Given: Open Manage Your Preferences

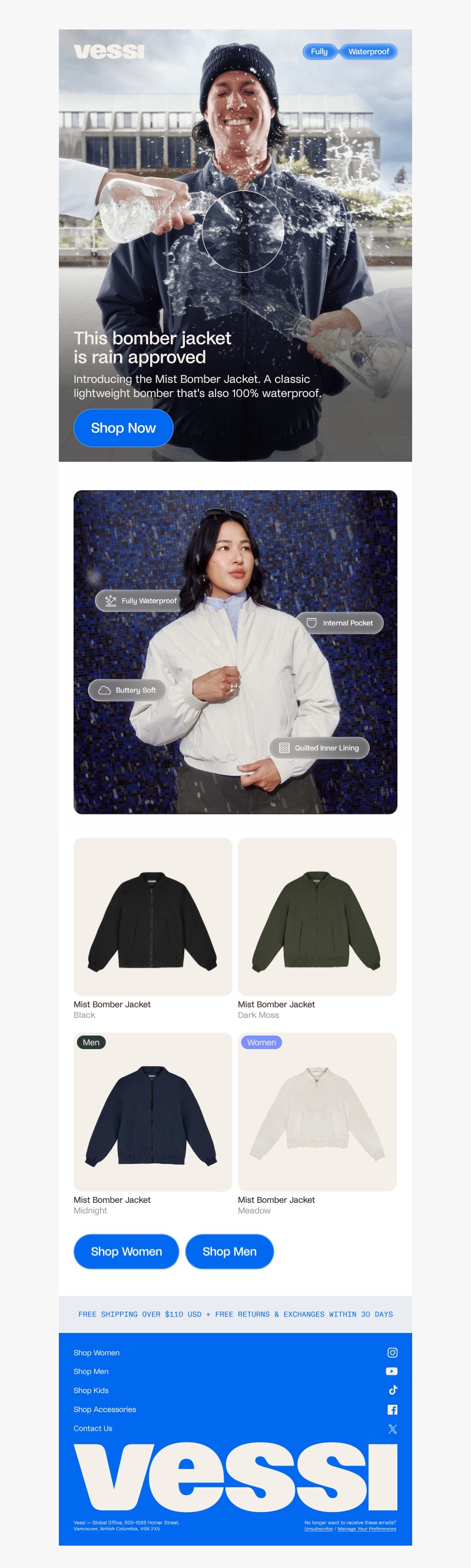Looking at the screenshot, I should point(367,1529).
